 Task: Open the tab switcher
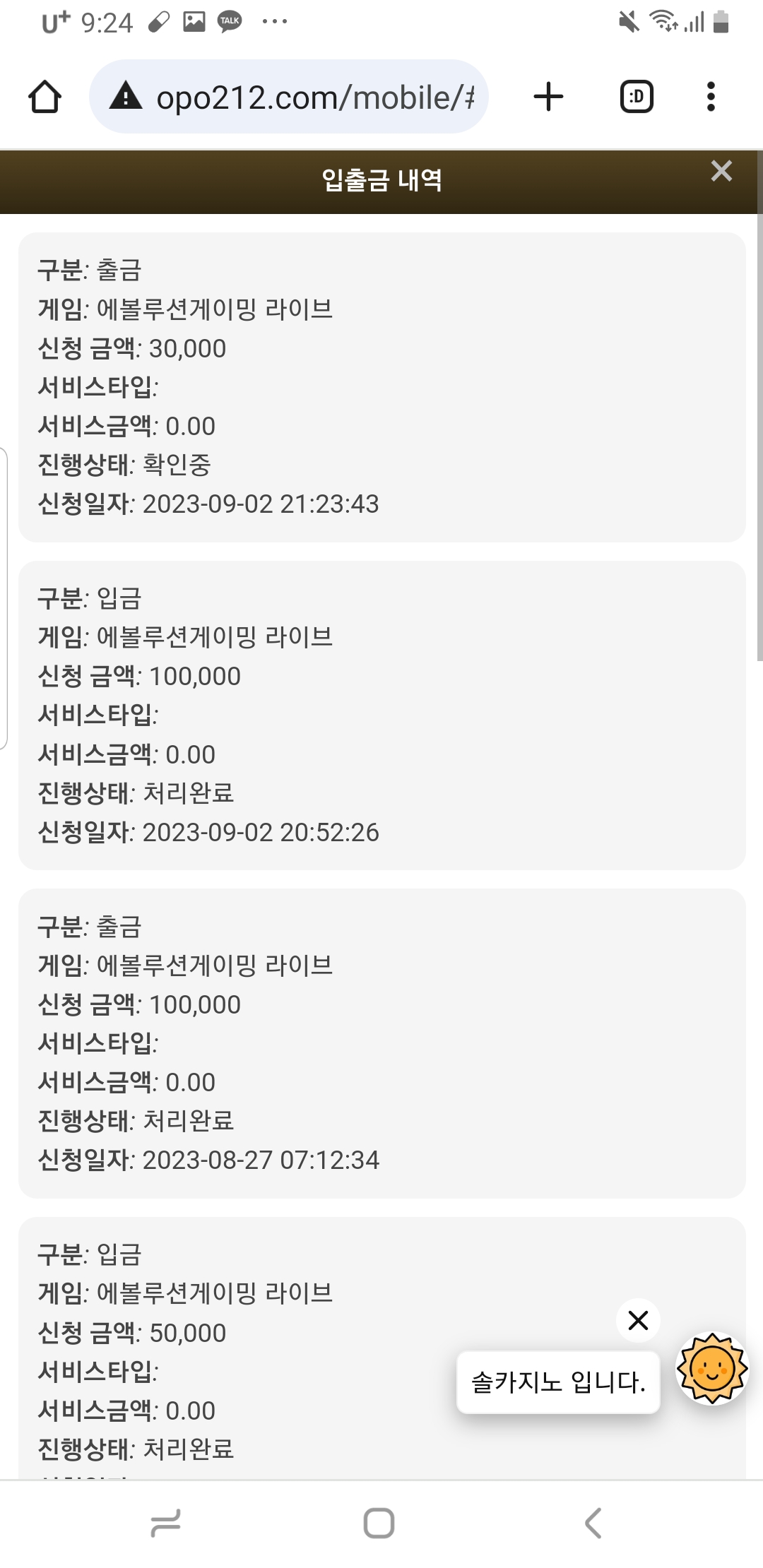637,97
